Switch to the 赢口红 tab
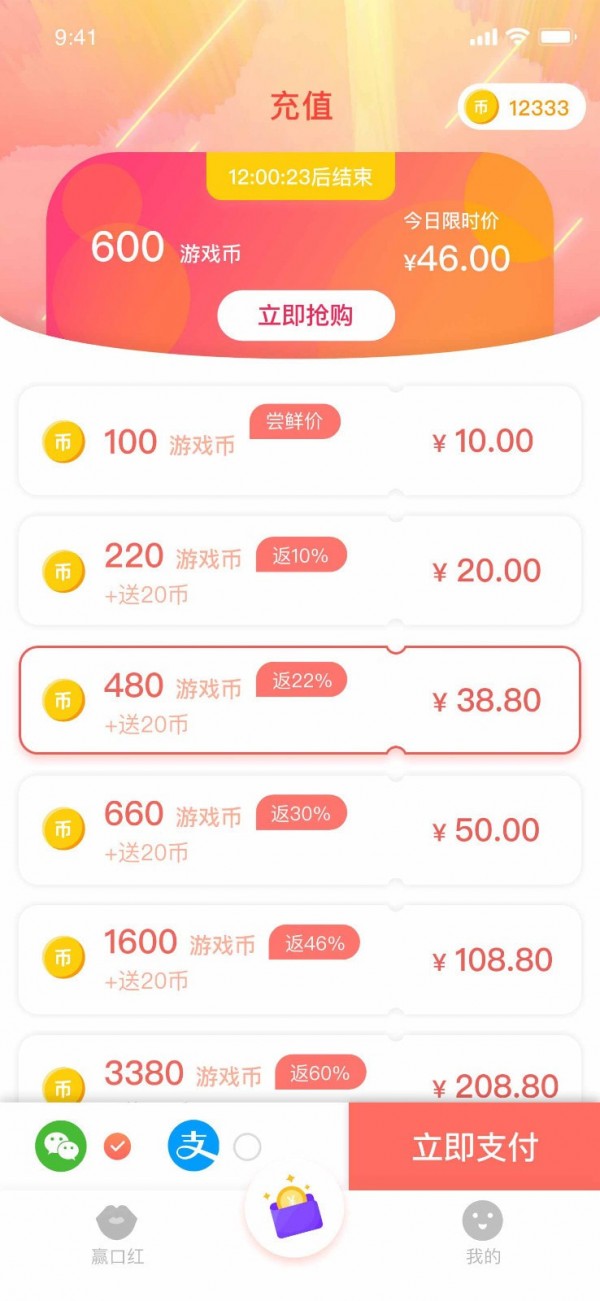This screenshot has height=1301, width=600. click(117, 1235)
